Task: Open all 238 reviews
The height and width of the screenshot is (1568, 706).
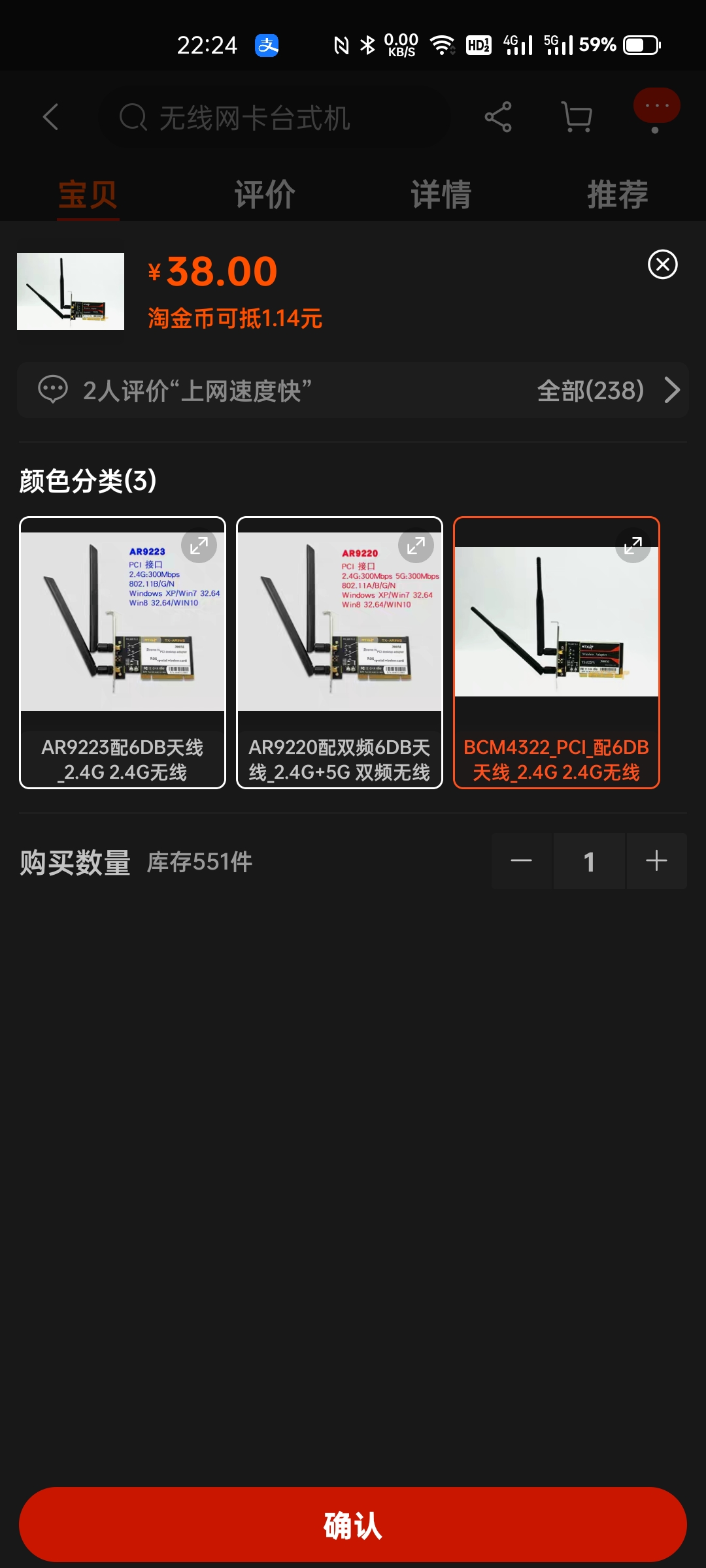Action: click(608, 391)
